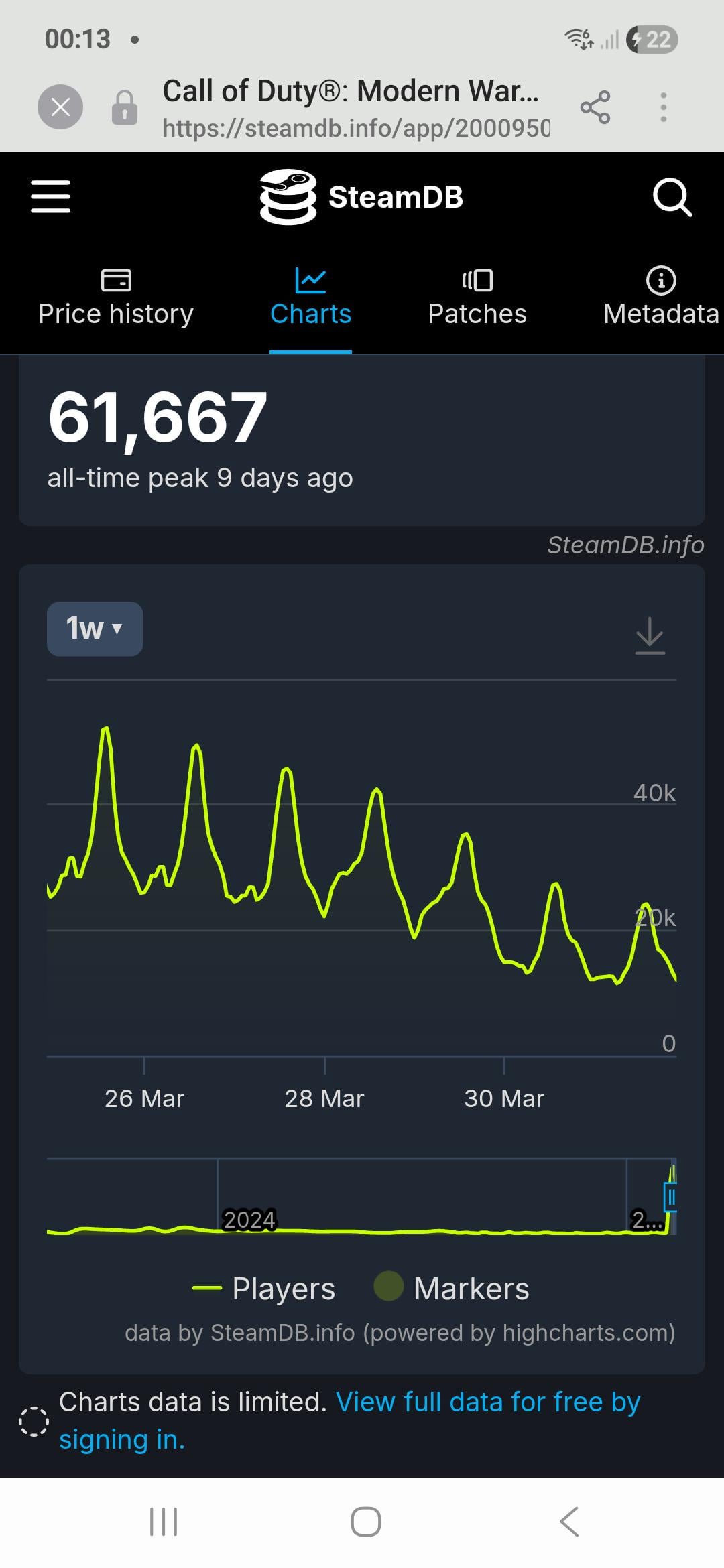724x1568 pixels.
Task: Toggle the Players series in legend
Action: 264,1289
